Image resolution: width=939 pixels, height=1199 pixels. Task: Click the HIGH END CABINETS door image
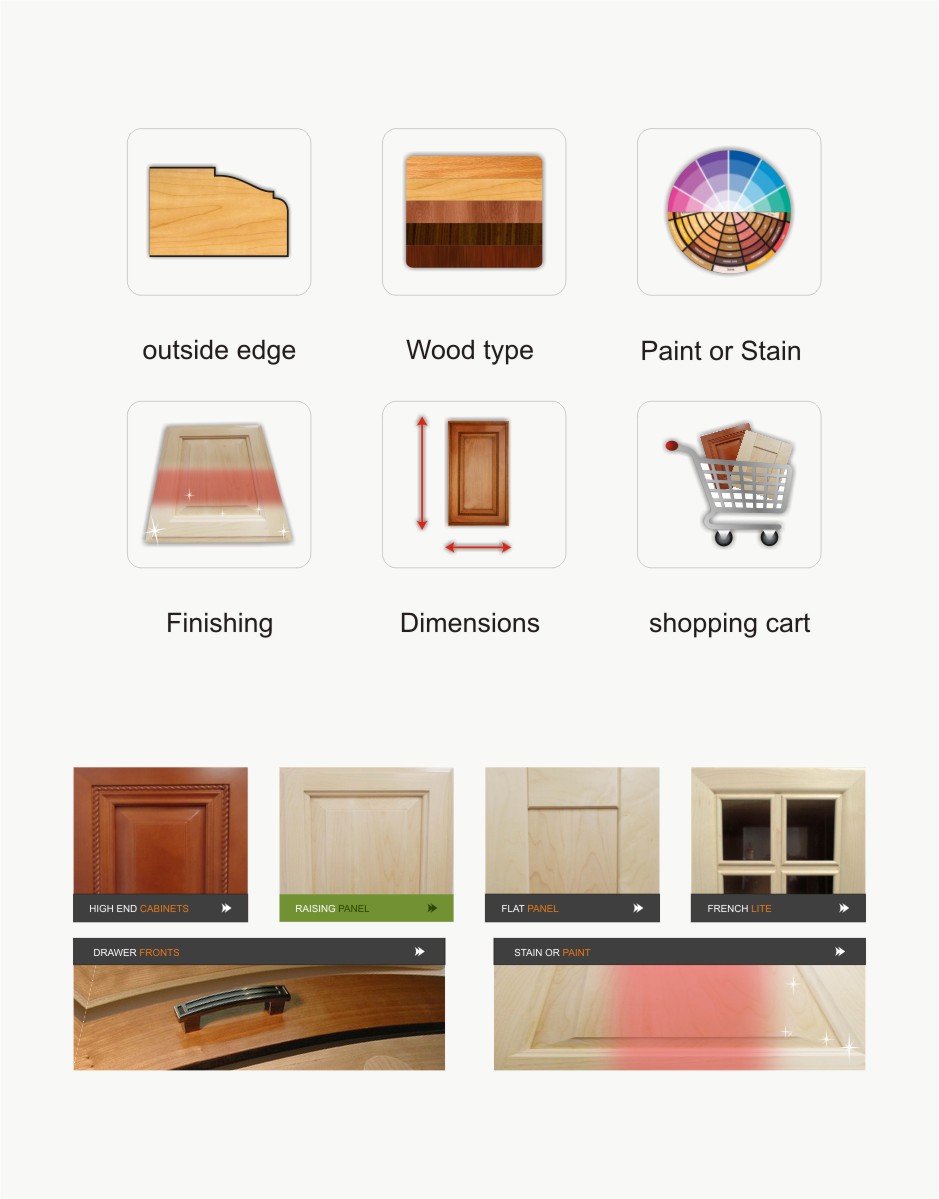click(x=160, y=830)
